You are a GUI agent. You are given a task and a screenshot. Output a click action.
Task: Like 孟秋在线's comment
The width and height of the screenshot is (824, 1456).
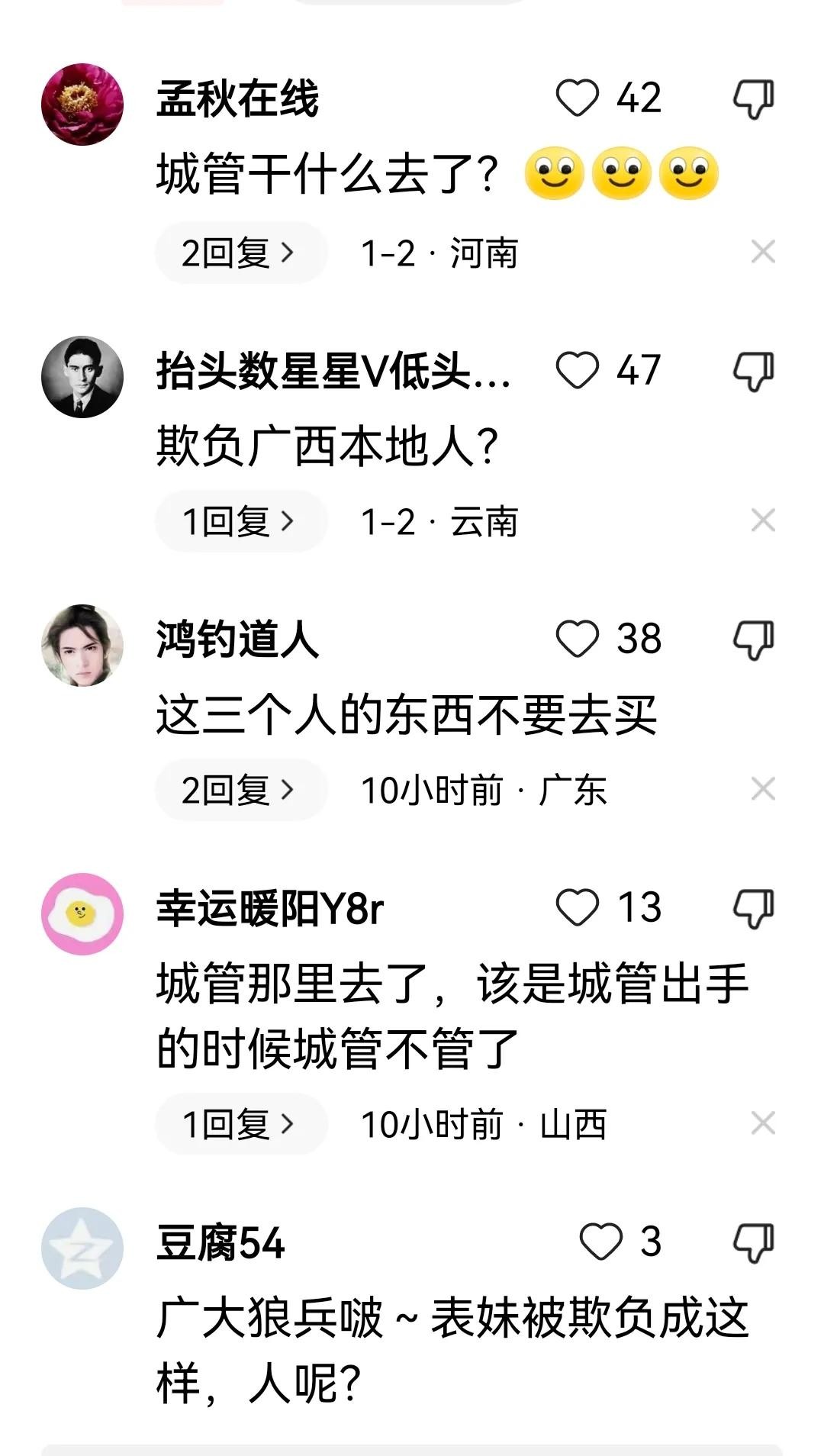(x=578, y=98)
